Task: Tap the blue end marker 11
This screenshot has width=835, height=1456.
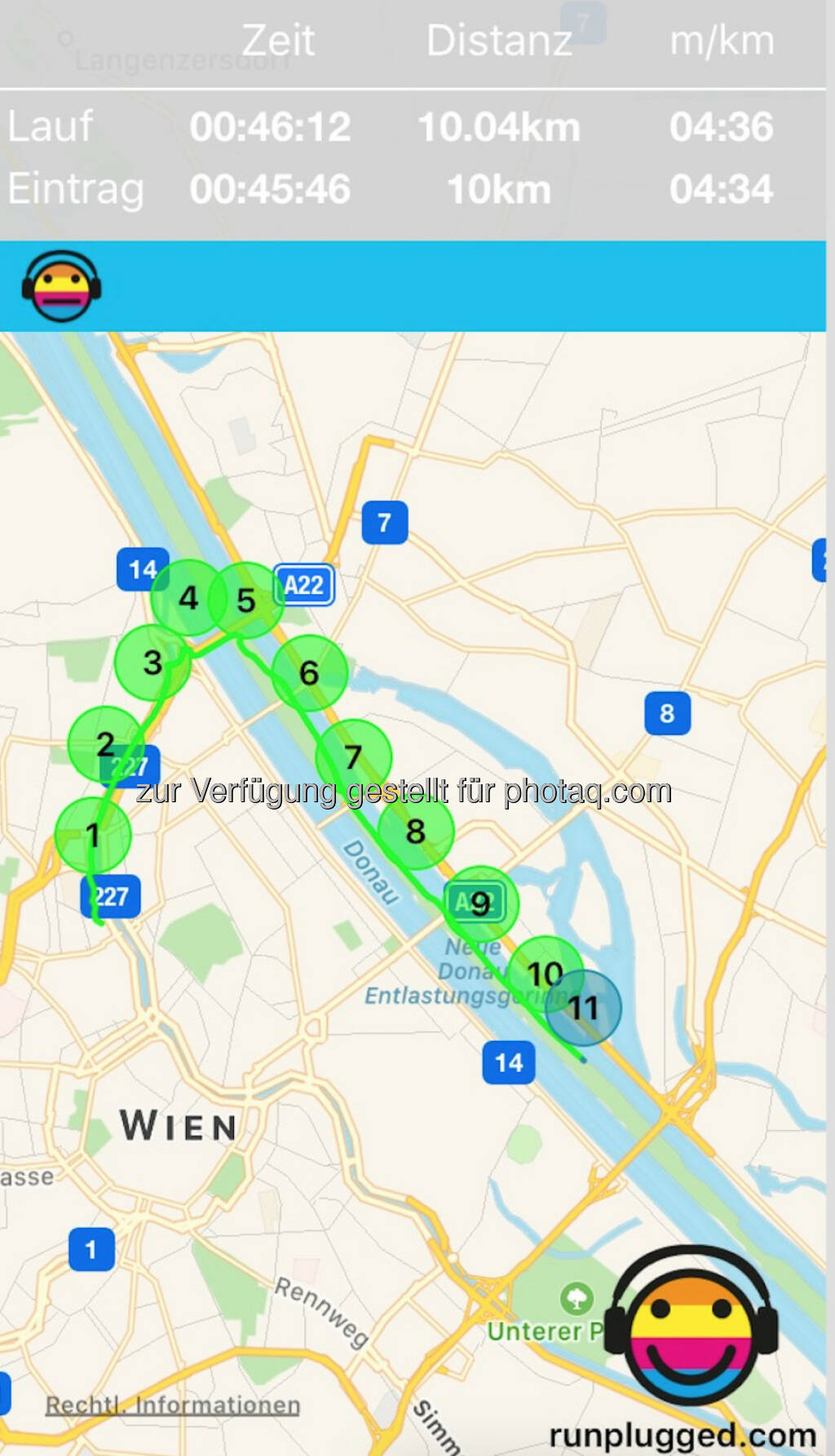Action: pyautogui.click(x=583, y=1008)
